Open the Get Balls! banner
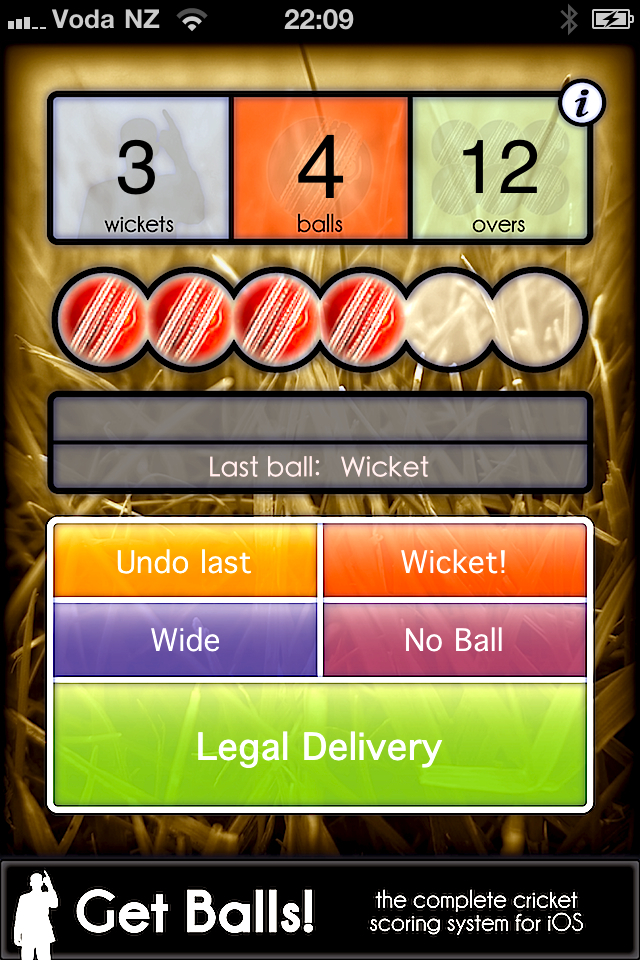The height and width of the screenshot is (960, 640). coord(320,910)
